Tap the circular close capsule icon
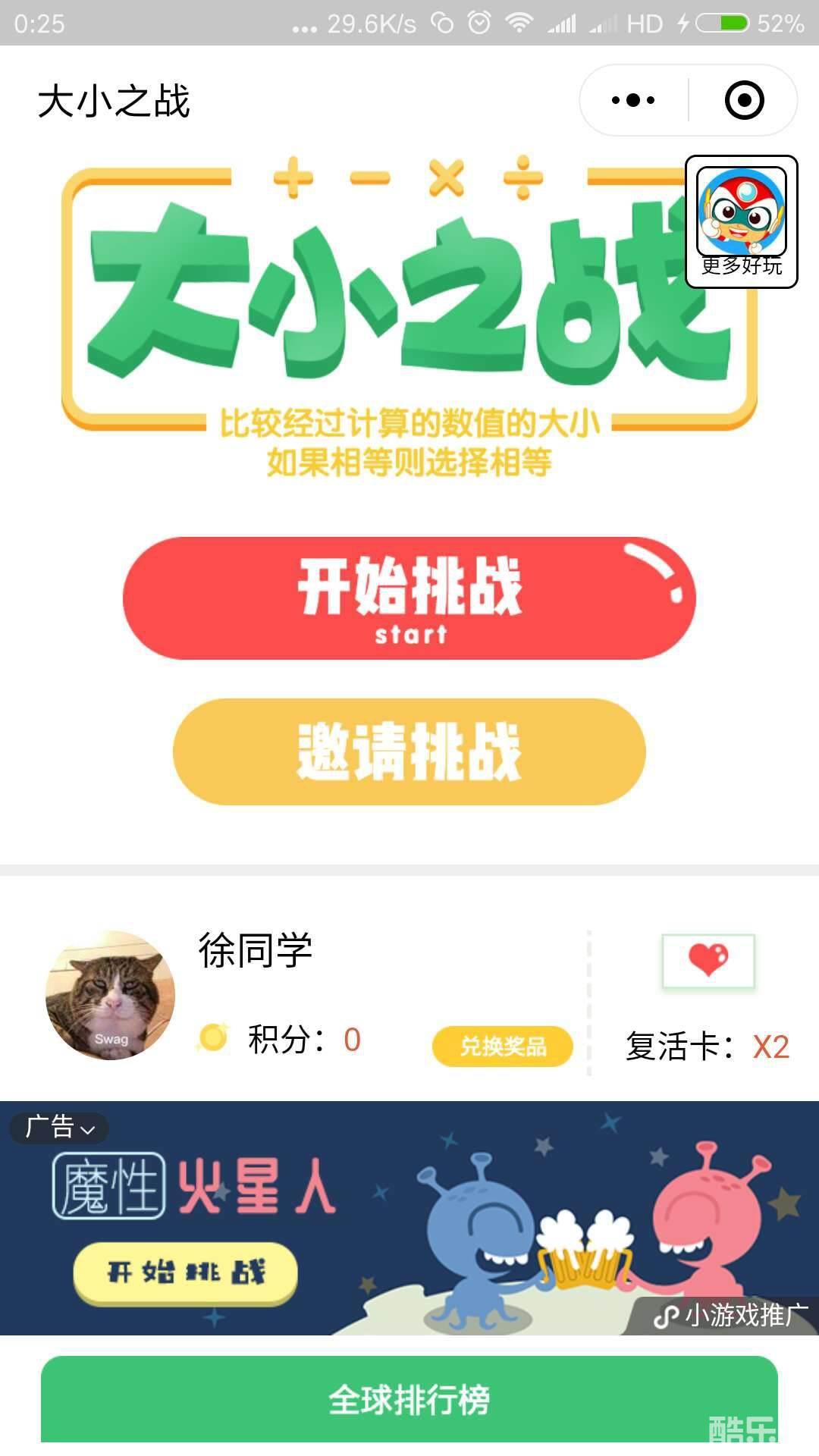This screenshot has height=1456, width=819. coord(746,99)
